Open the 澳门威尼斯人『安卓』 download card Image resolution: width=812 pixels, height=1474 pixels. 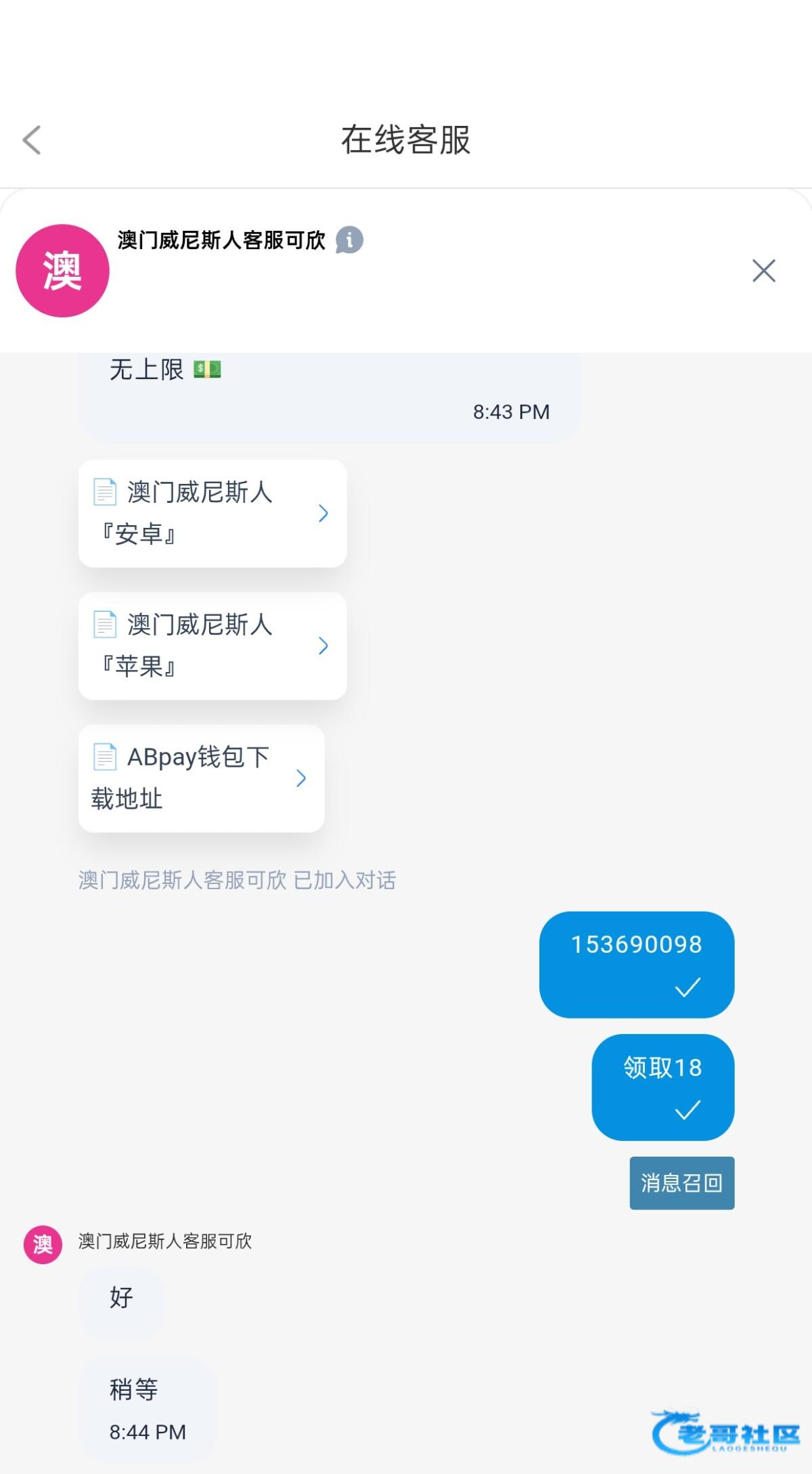click(212, 514)
